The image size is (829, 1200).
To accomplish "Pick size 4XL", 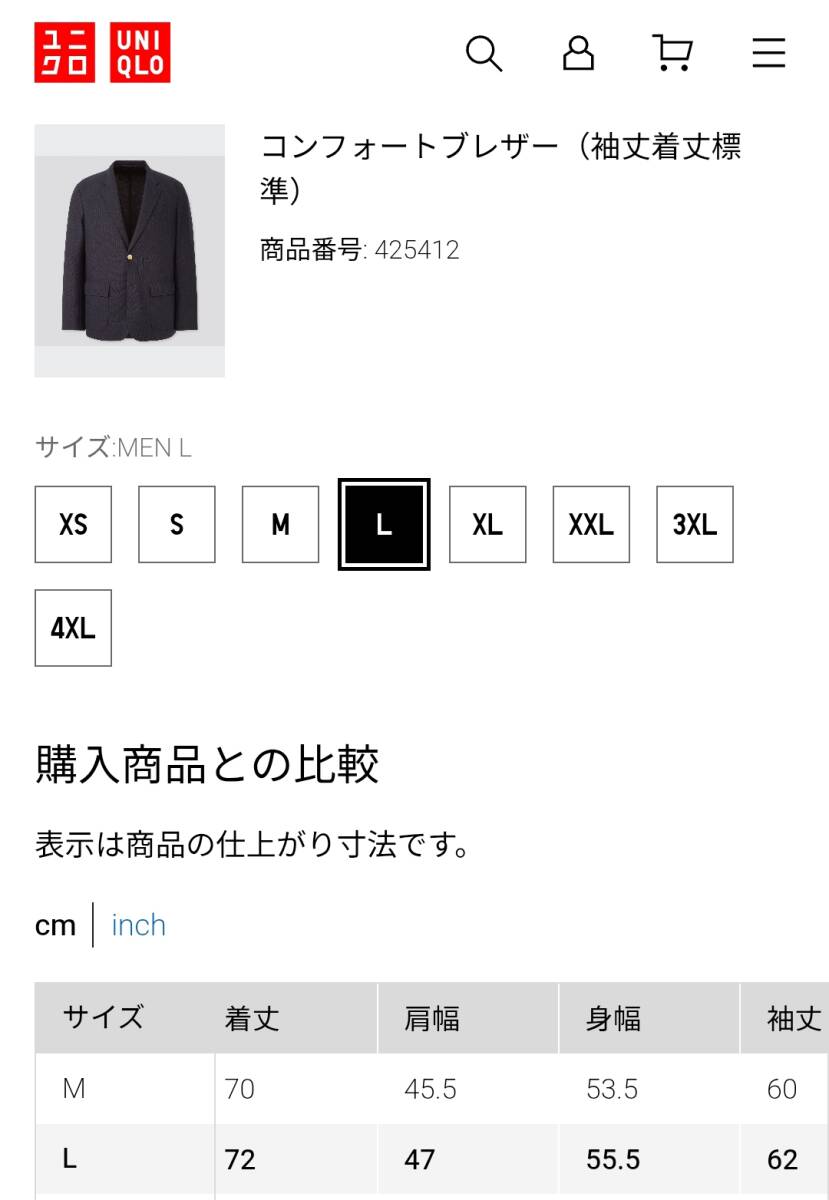I will 73,628.
